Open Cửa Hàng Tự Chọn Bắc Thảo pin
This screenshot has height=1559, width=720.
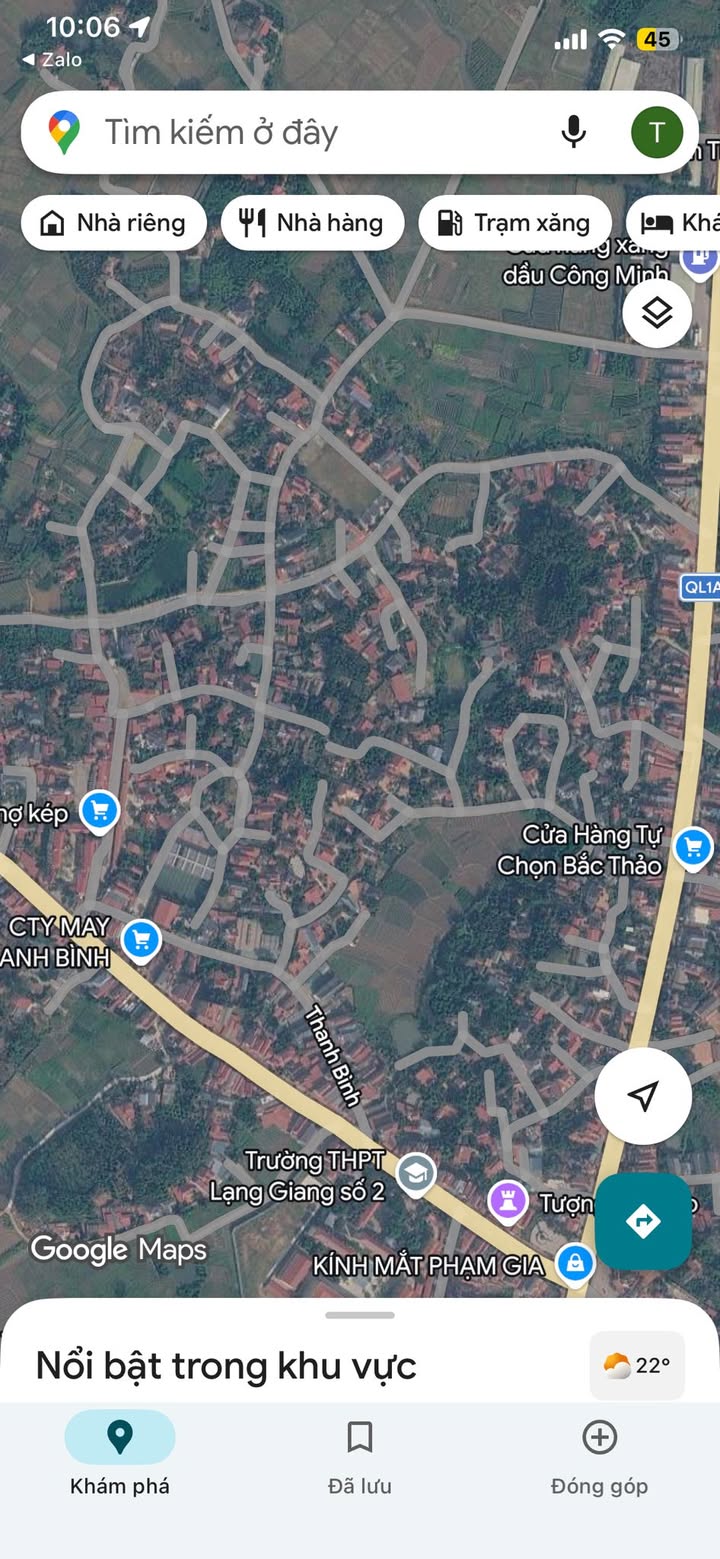coord(692,847)
